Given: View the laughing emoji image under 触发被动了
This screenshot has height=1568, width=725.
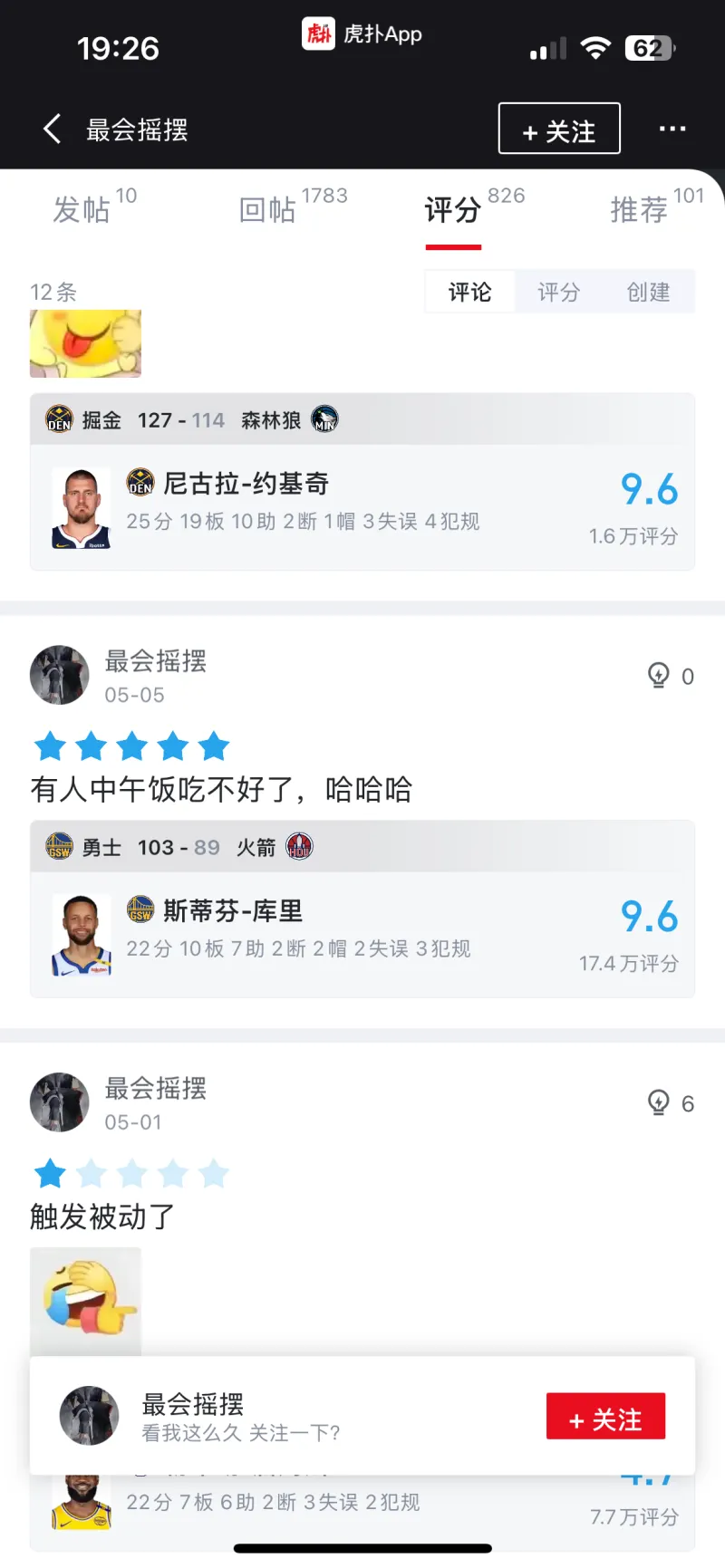Looking at the screenshot, I should click(x=85, y=1301).
